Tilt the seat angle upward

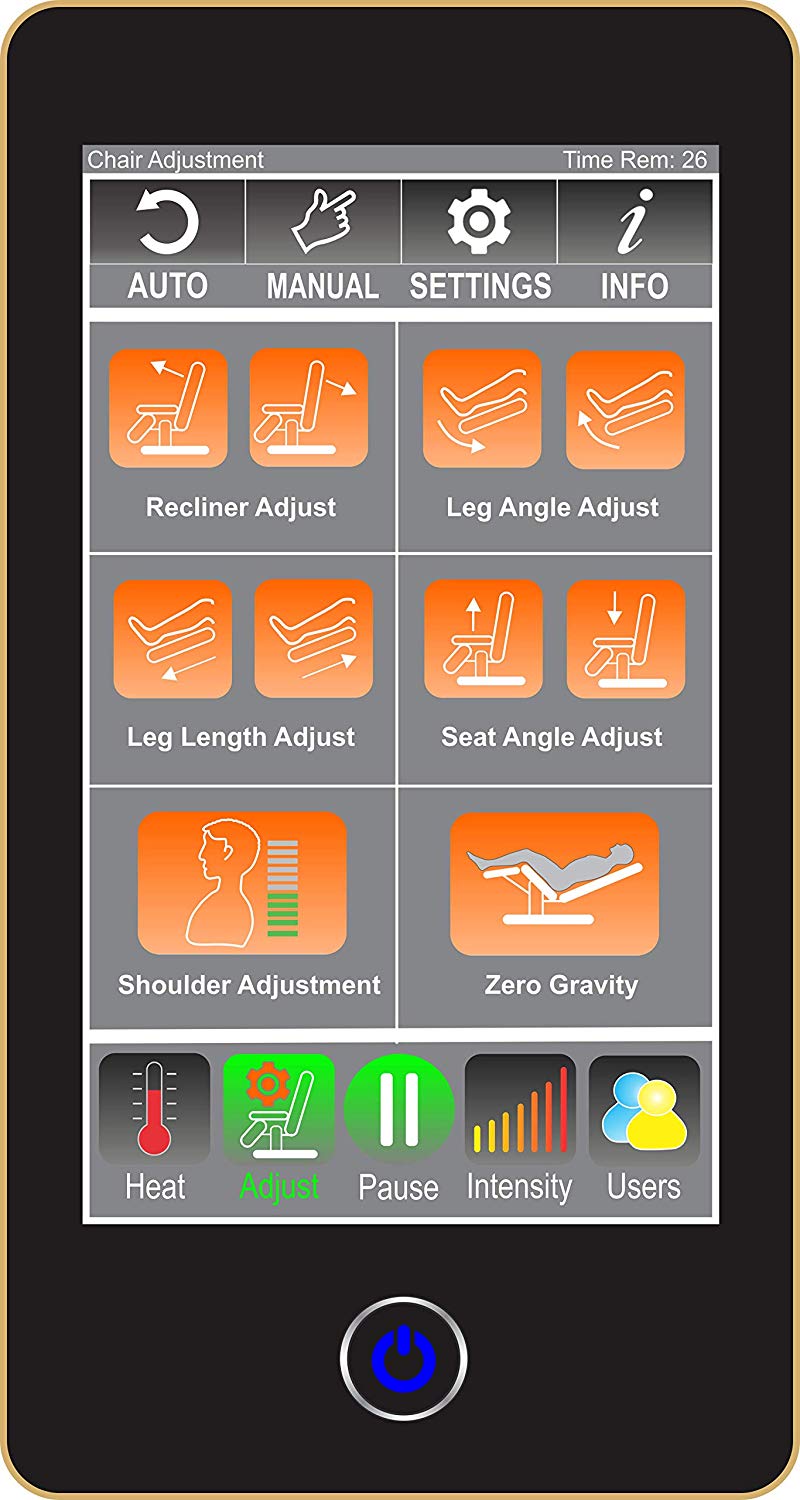[x=484, y=639]
